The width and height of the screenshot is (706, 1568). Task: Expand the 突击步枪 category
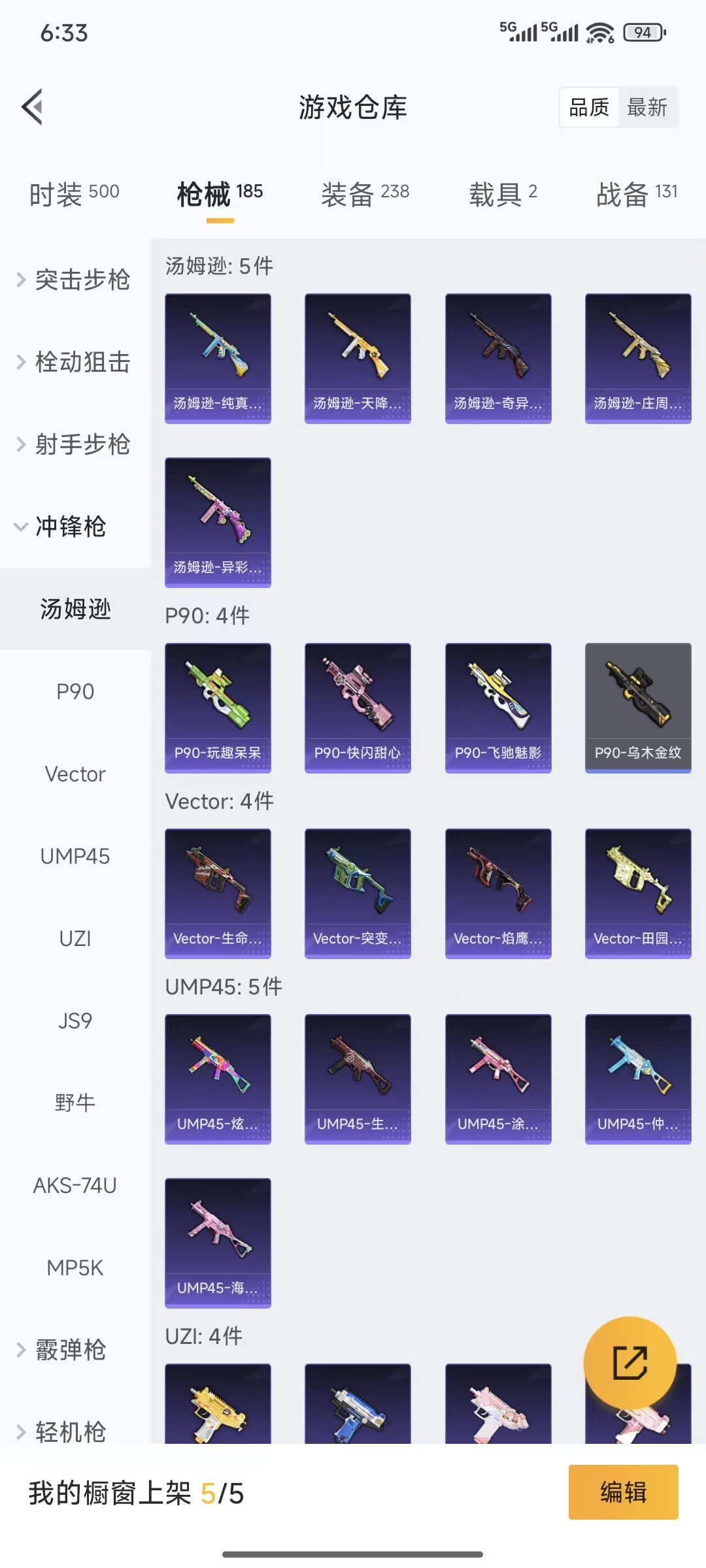click(75, 280)
